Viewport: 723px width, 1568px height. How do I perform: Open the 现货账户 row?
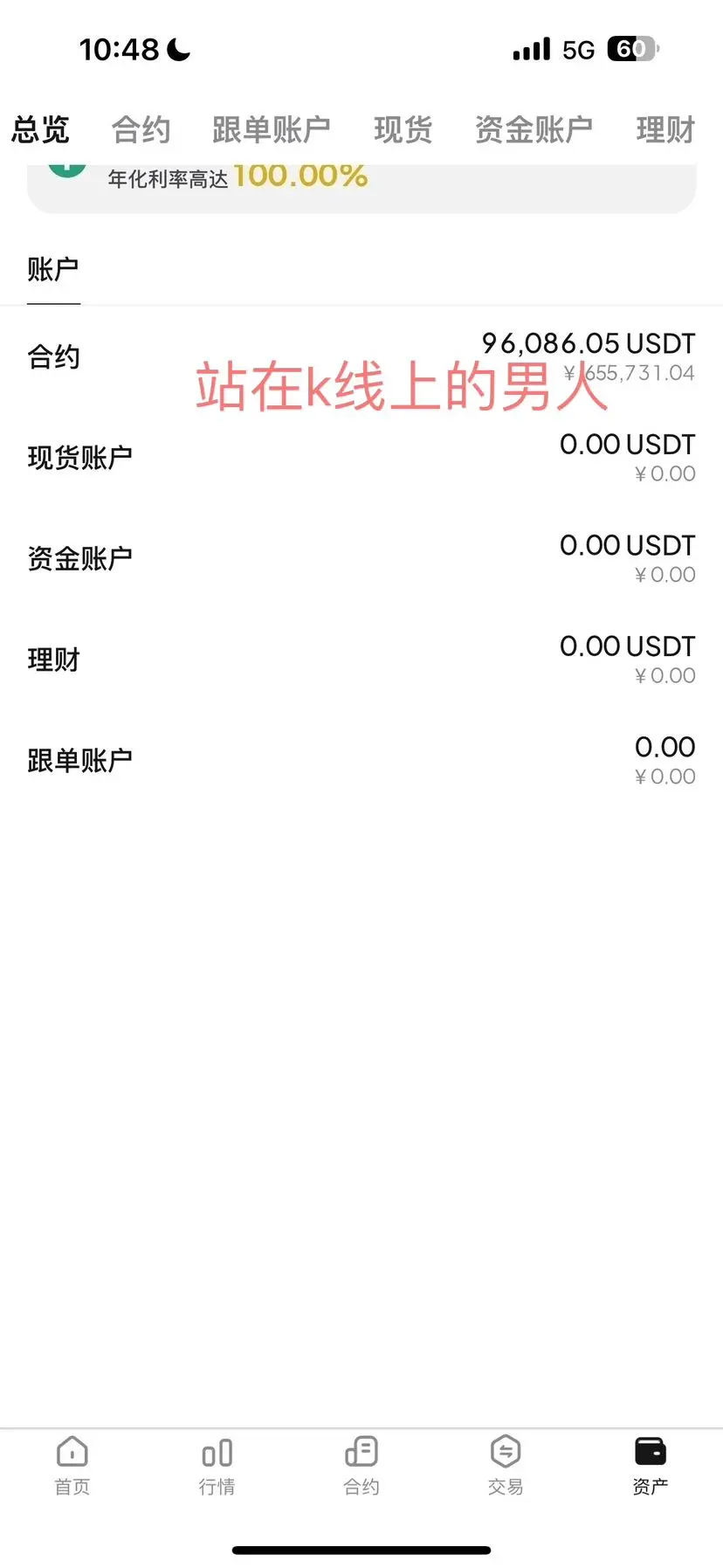(x=361, y=458)
